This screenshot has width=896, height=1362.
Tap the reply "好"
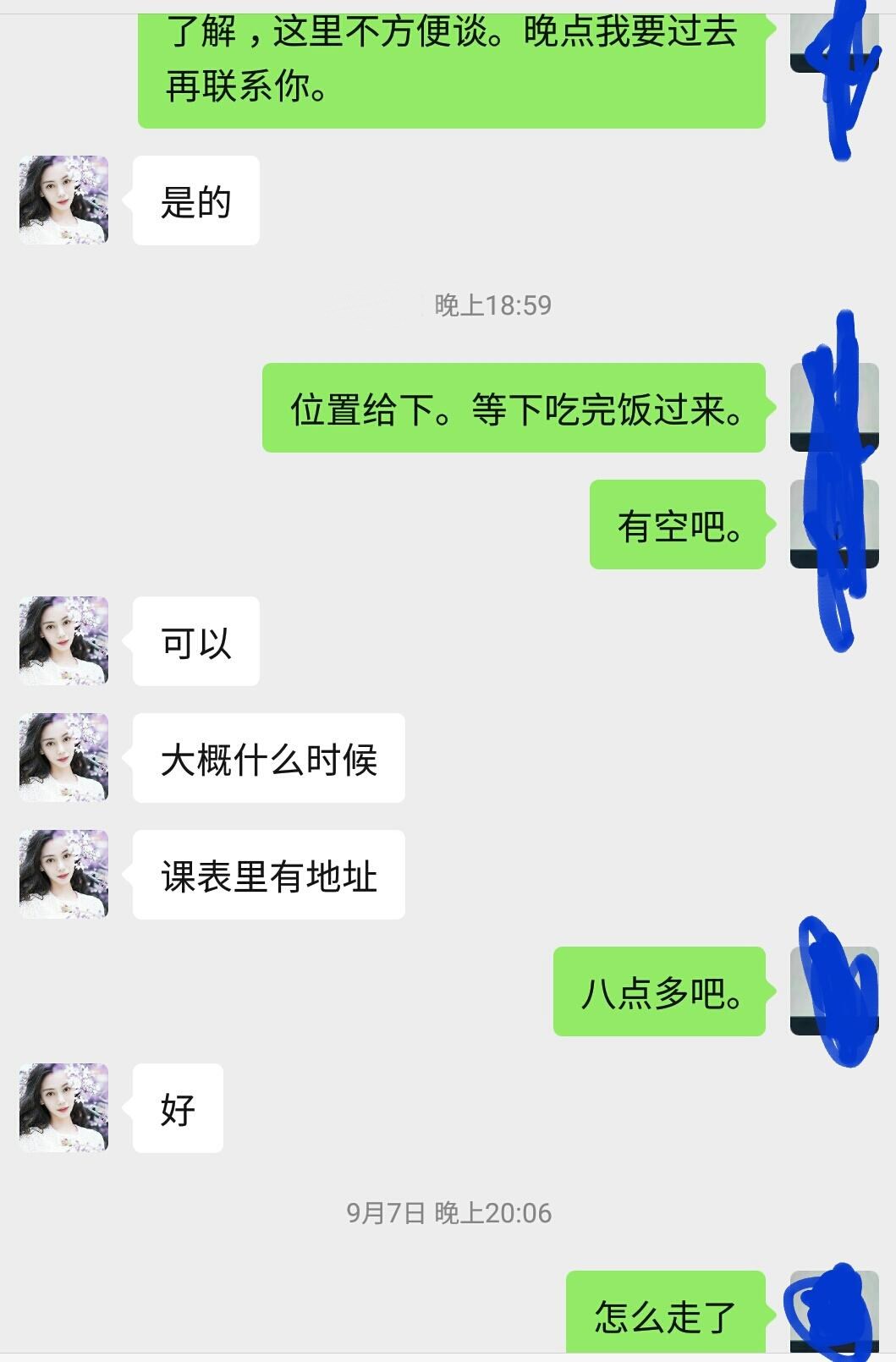click(178, 1108)
